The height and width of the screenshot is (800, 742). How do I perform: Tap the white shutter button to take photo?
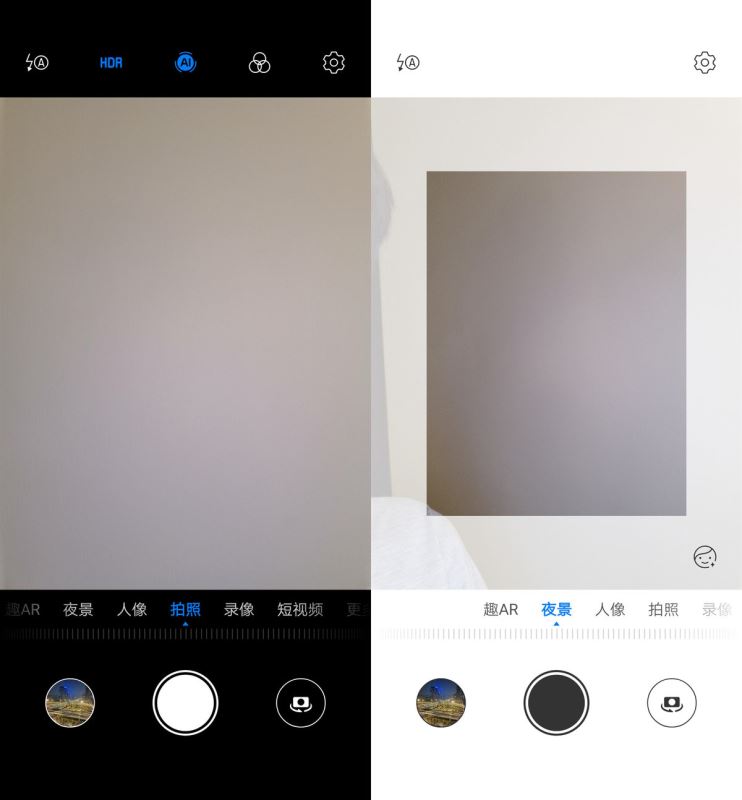pyautogui.click(x=185, y=703)
